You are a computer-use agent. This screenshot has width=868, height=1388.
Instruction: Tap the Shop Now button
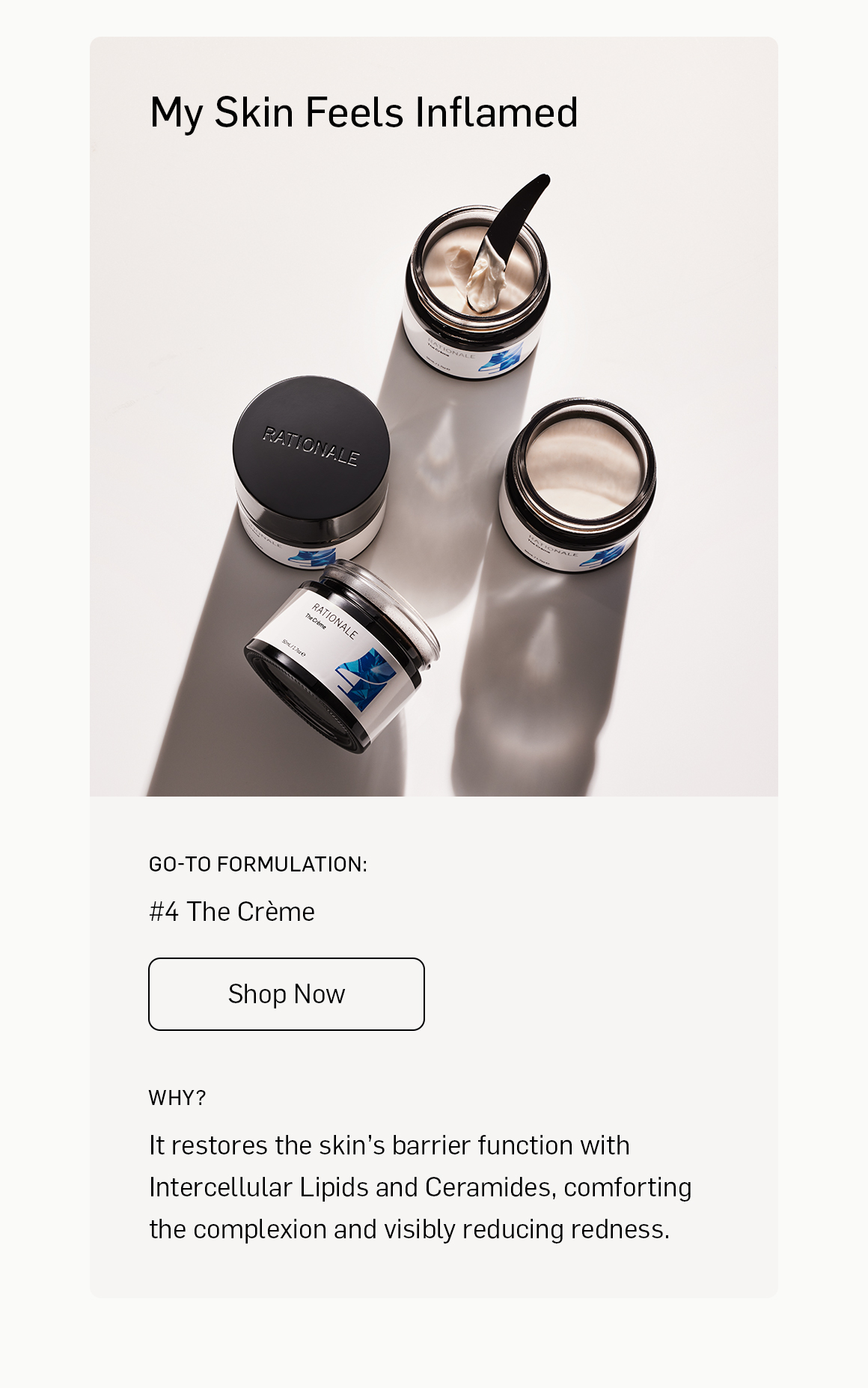(286, 993)
